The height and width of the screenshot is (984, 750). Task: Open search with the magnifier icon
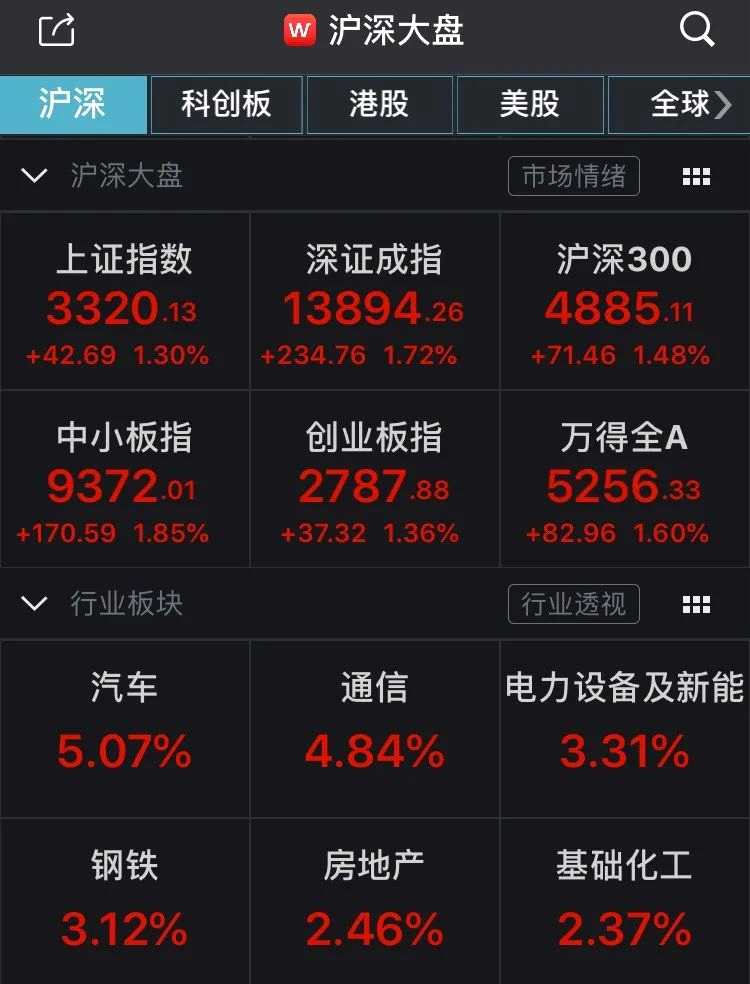(697, 30)
